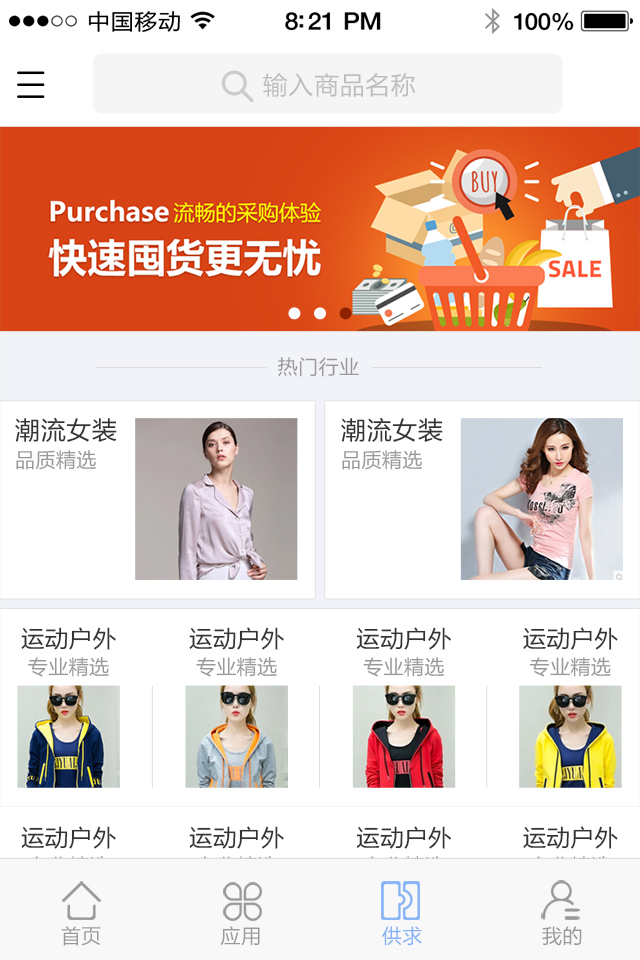Open 潮流女装 card with the pink T-shirt
The width and height of the screenshot is (640, 960).
[x=482, y=499]
